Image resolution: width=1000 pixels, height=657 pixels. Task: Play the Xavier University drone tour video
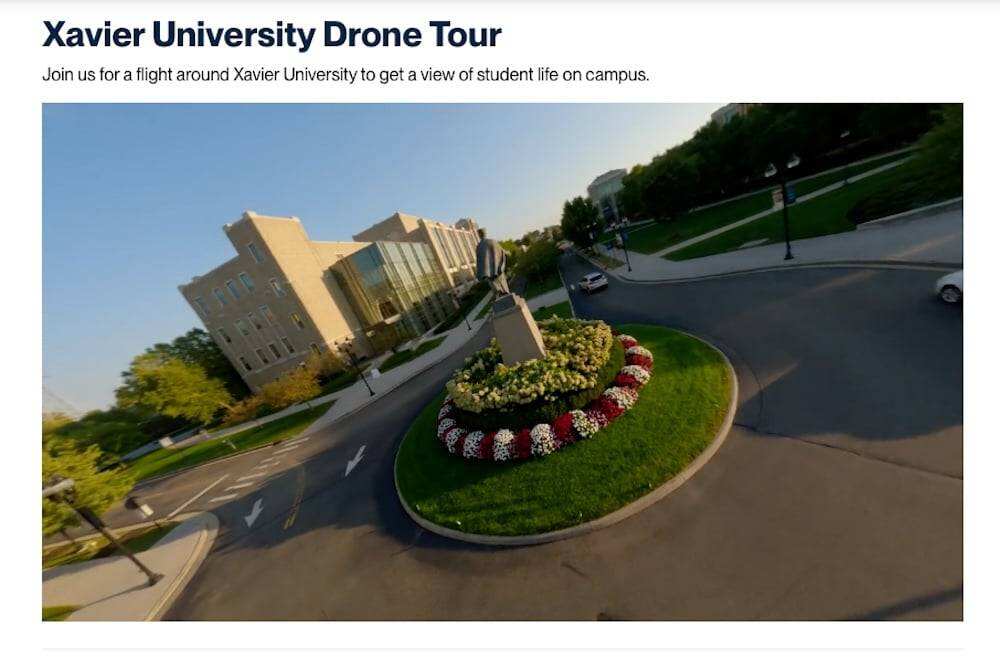coord(502,361)
